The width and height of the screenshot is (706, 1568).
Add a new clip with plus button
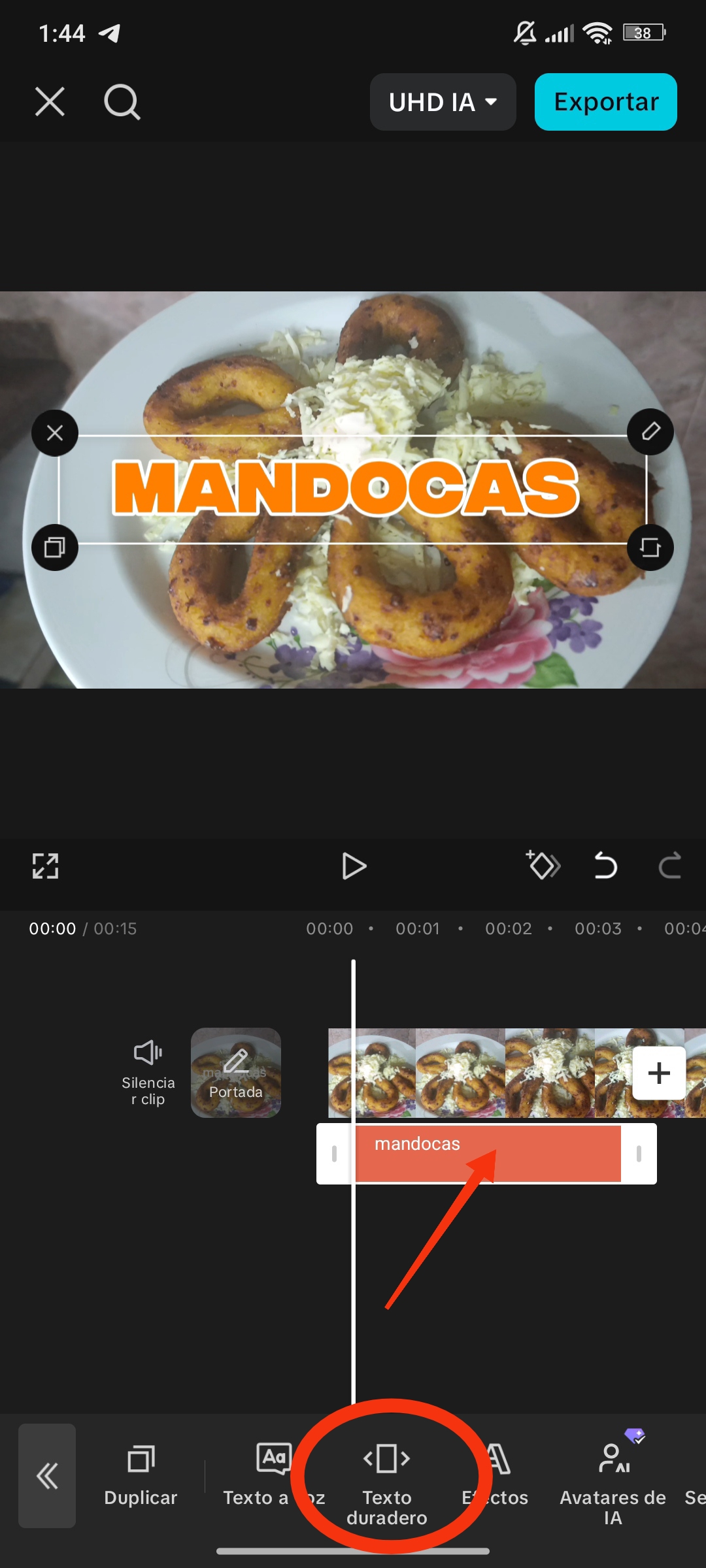click(x=659, y=1073)
